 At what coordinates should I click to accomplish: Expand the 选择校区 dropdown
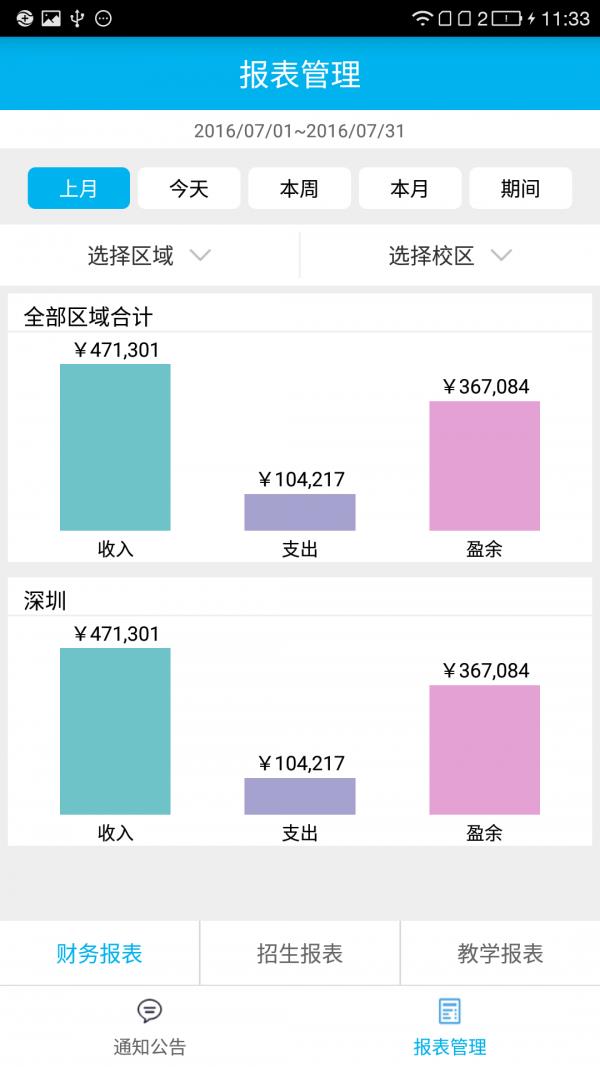tap(450, 255)
